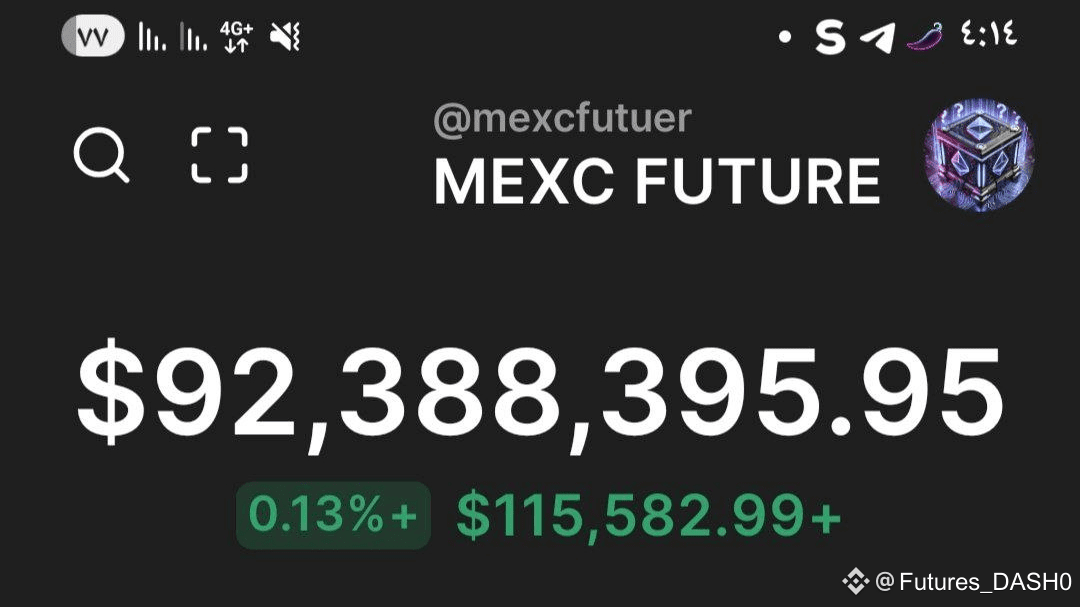Screen dimensions: 1080x607
Task: Open the search magnifier icon
Action: click(x=101, y=155)
